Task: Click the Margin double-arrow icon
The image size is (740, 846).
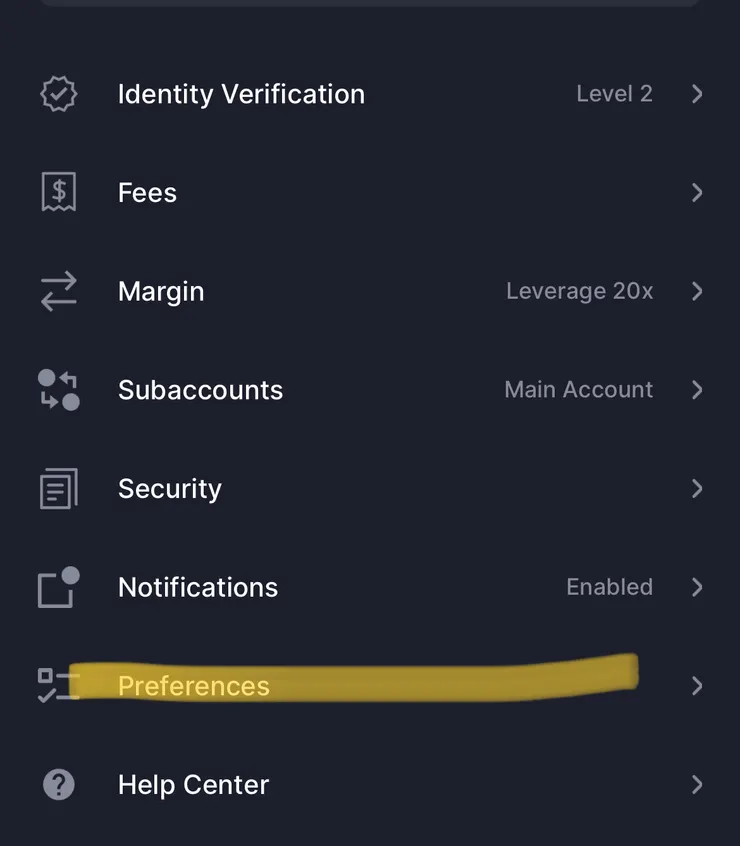Action: point(58,291)
